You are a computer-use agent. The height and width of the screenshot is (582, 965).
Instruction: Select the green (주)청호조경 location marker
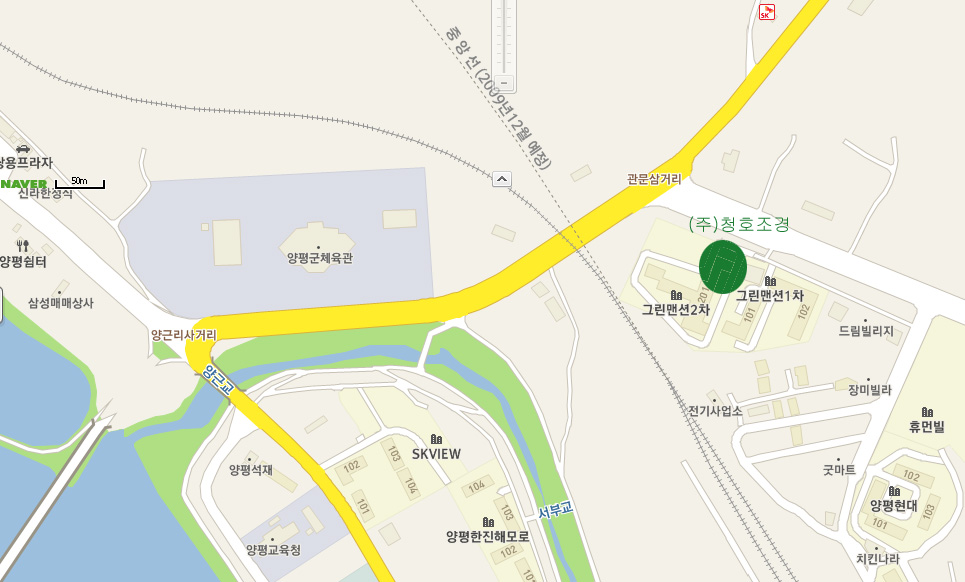pyautogui.click(x=723, y=263)
